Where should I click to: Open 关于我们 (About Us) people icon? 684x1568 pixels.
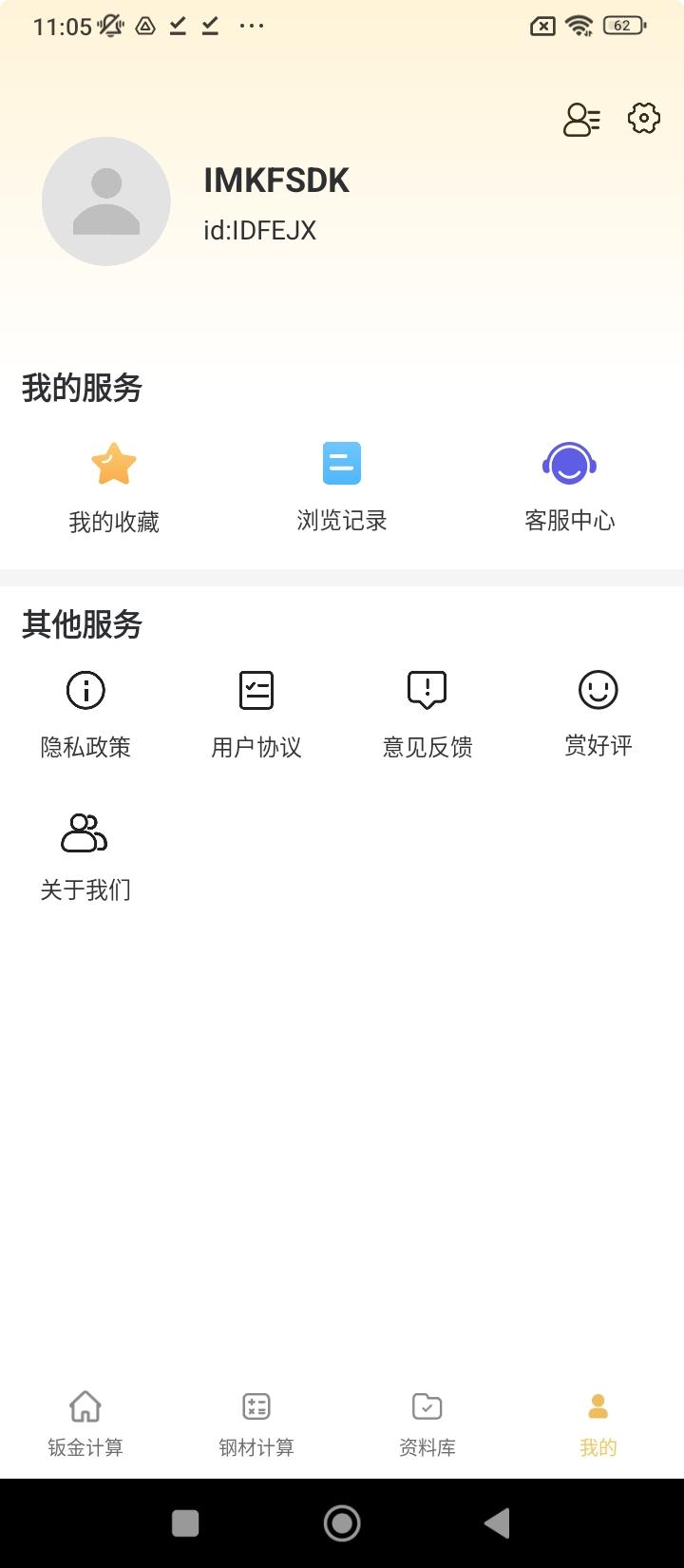click(x=85, y=832)
